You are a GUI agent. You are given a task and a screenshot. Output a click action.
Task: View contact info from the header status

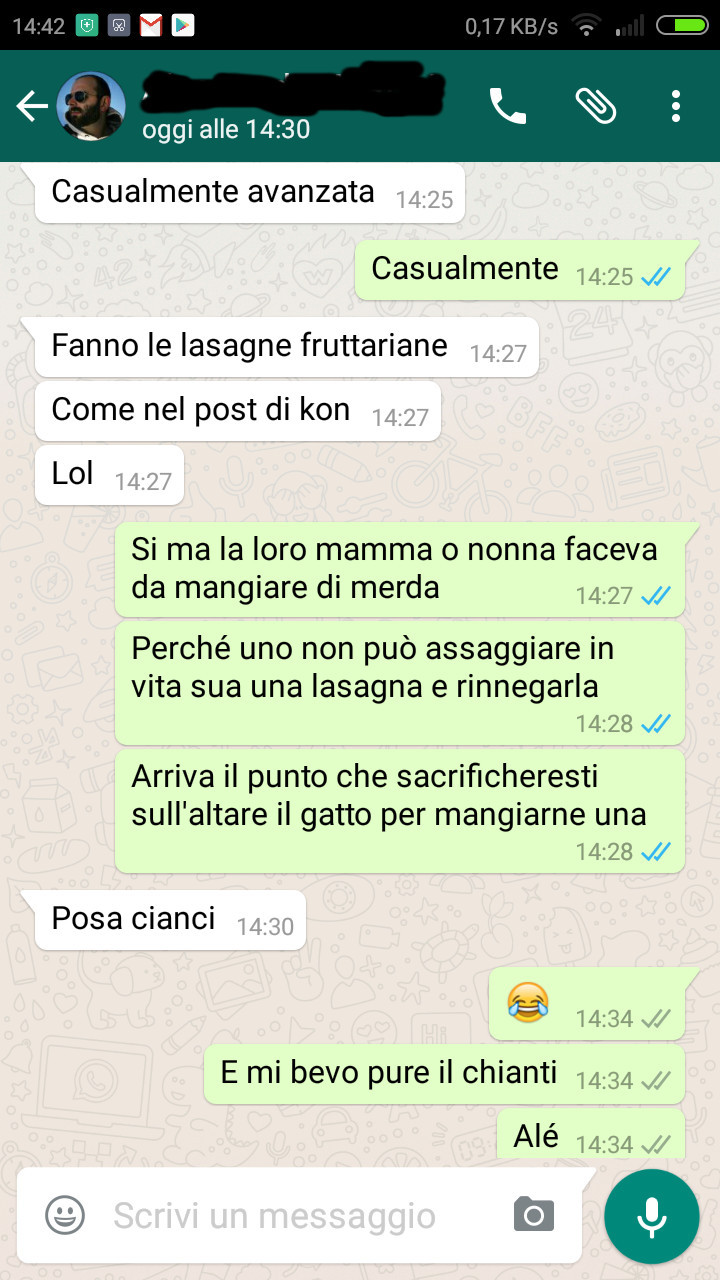pos(226,130)
